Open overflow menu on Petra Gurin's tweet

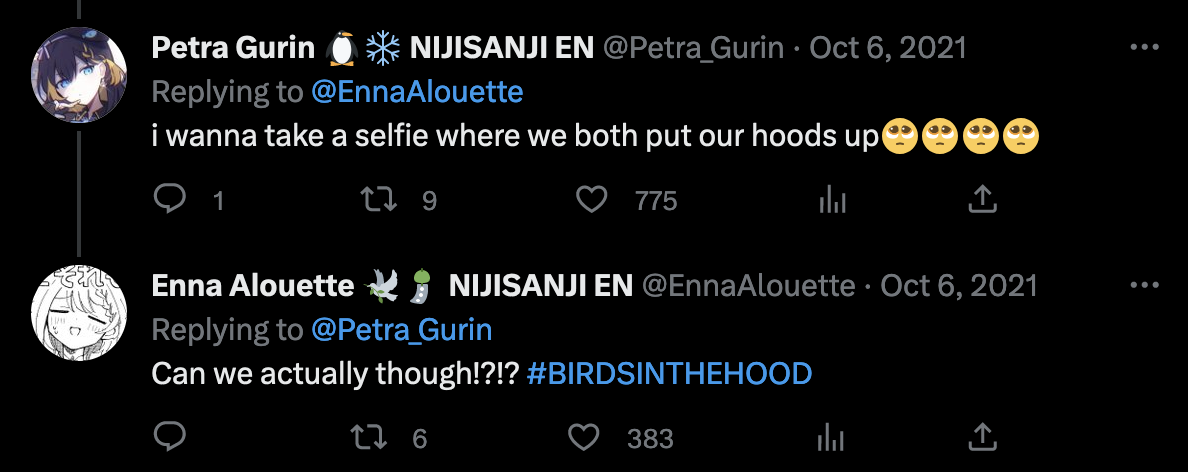point(1143,47)
